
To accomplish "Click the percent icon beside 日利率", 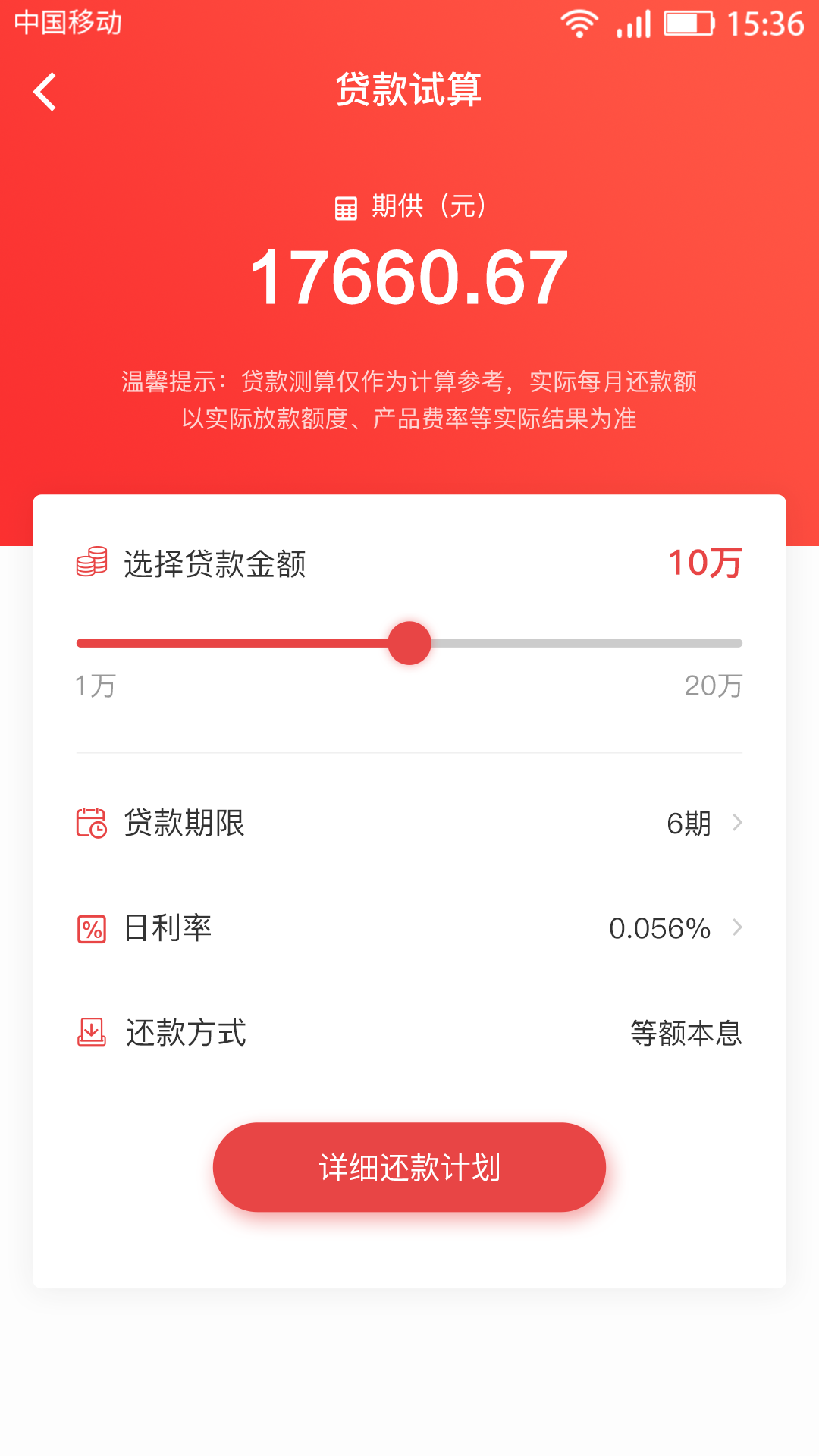I will 91,927.
